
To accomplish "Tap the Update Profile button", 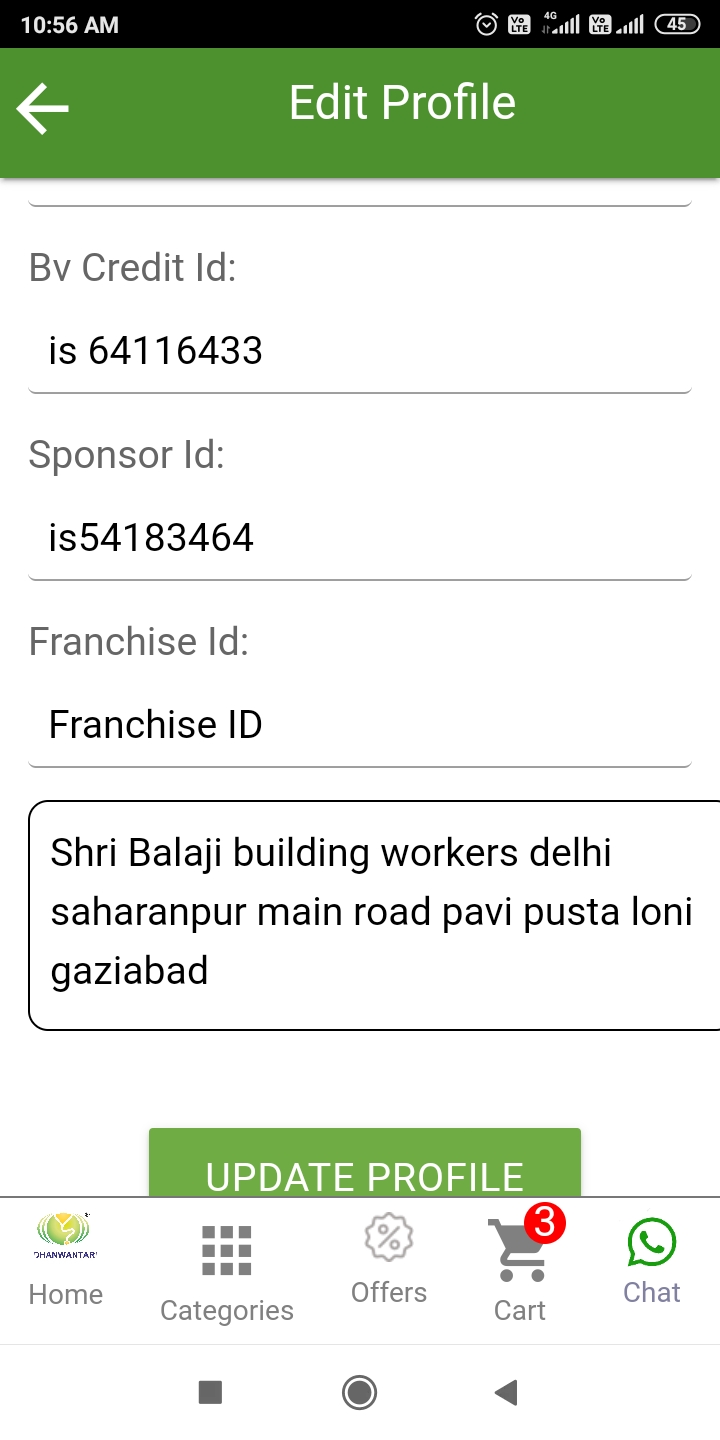I will coord(365,1163).
